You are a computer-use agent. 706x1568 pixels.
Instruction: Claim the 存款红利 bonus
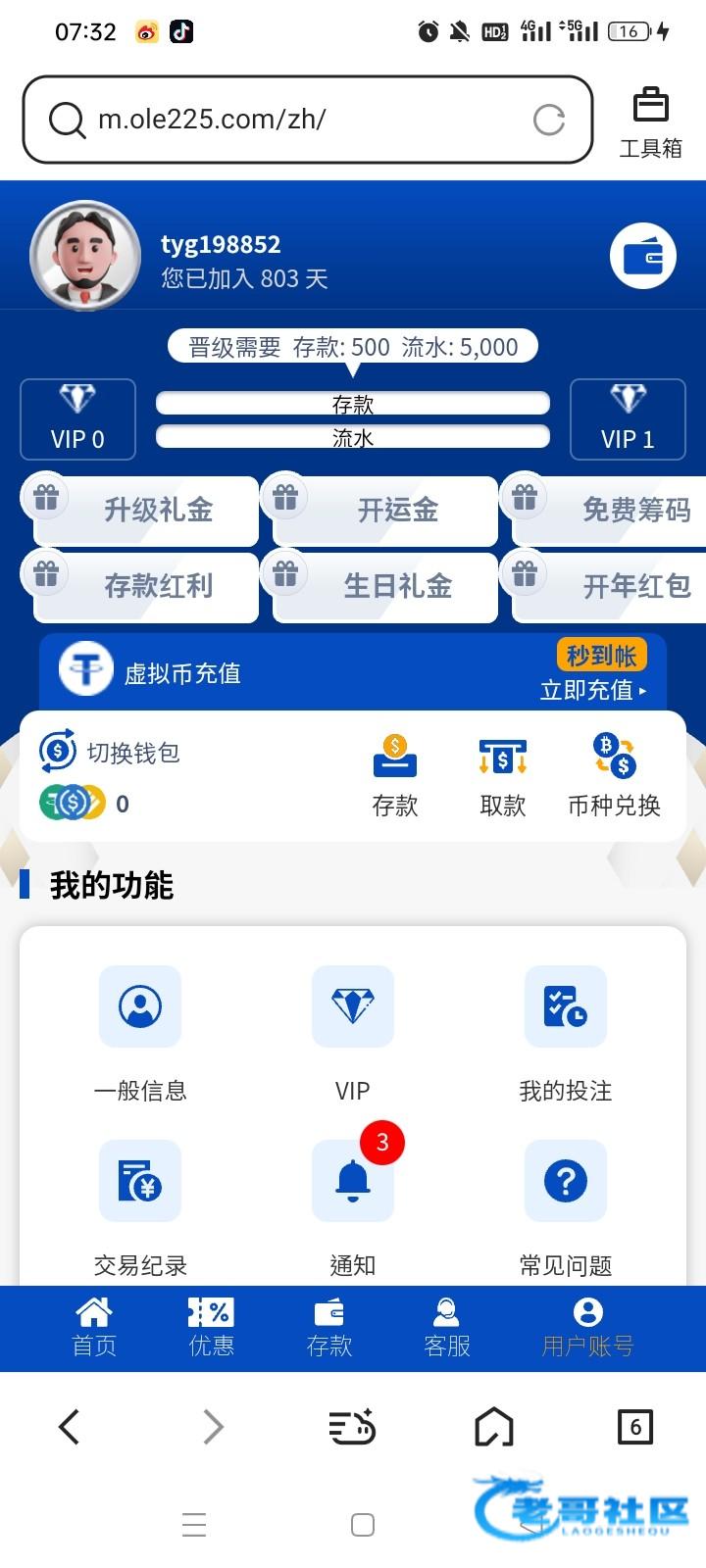[145, 586]
